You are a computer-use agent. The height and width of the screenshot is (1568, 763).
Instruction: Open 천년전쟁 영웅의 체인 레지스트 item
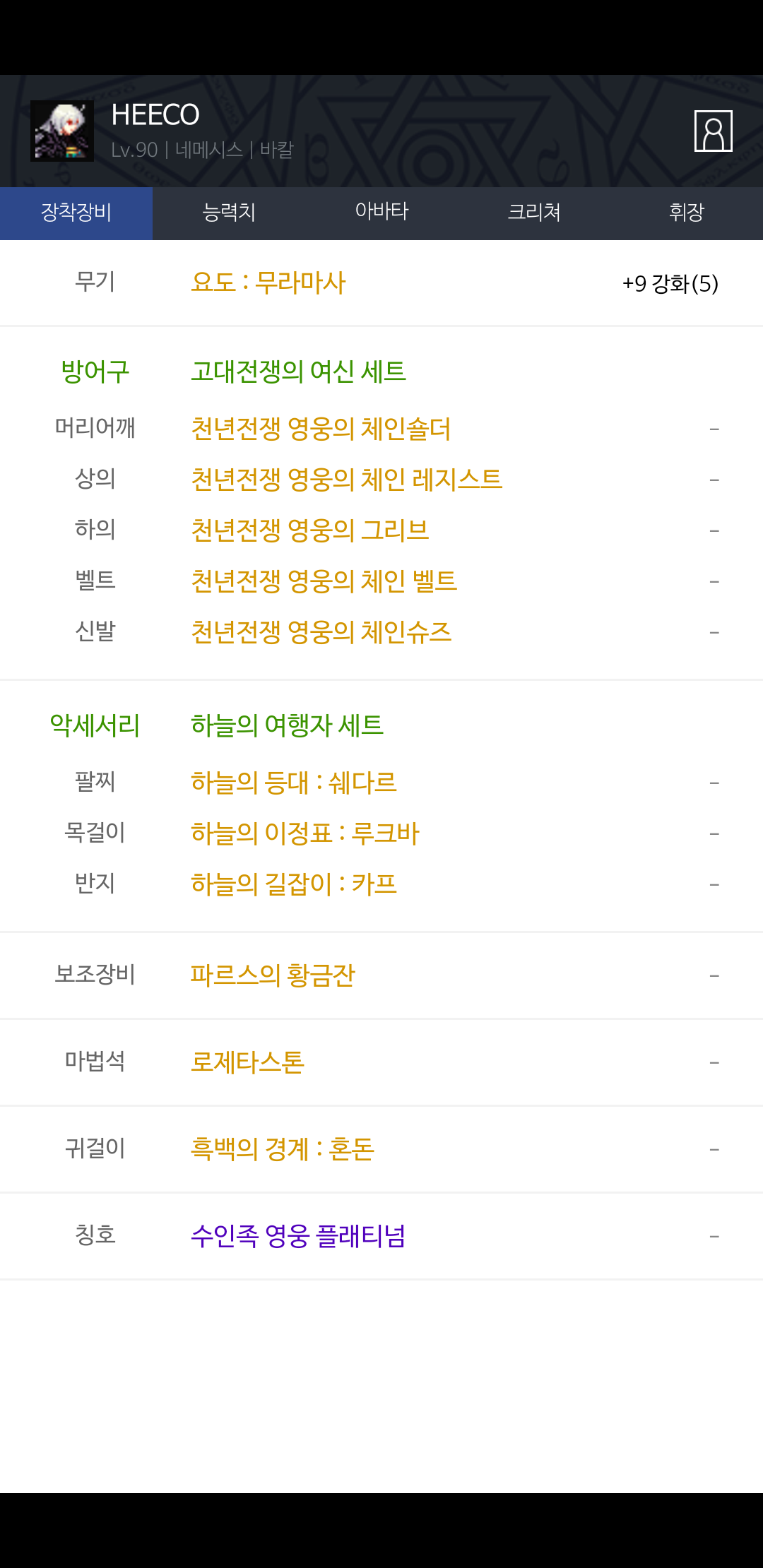coord(346,480)
